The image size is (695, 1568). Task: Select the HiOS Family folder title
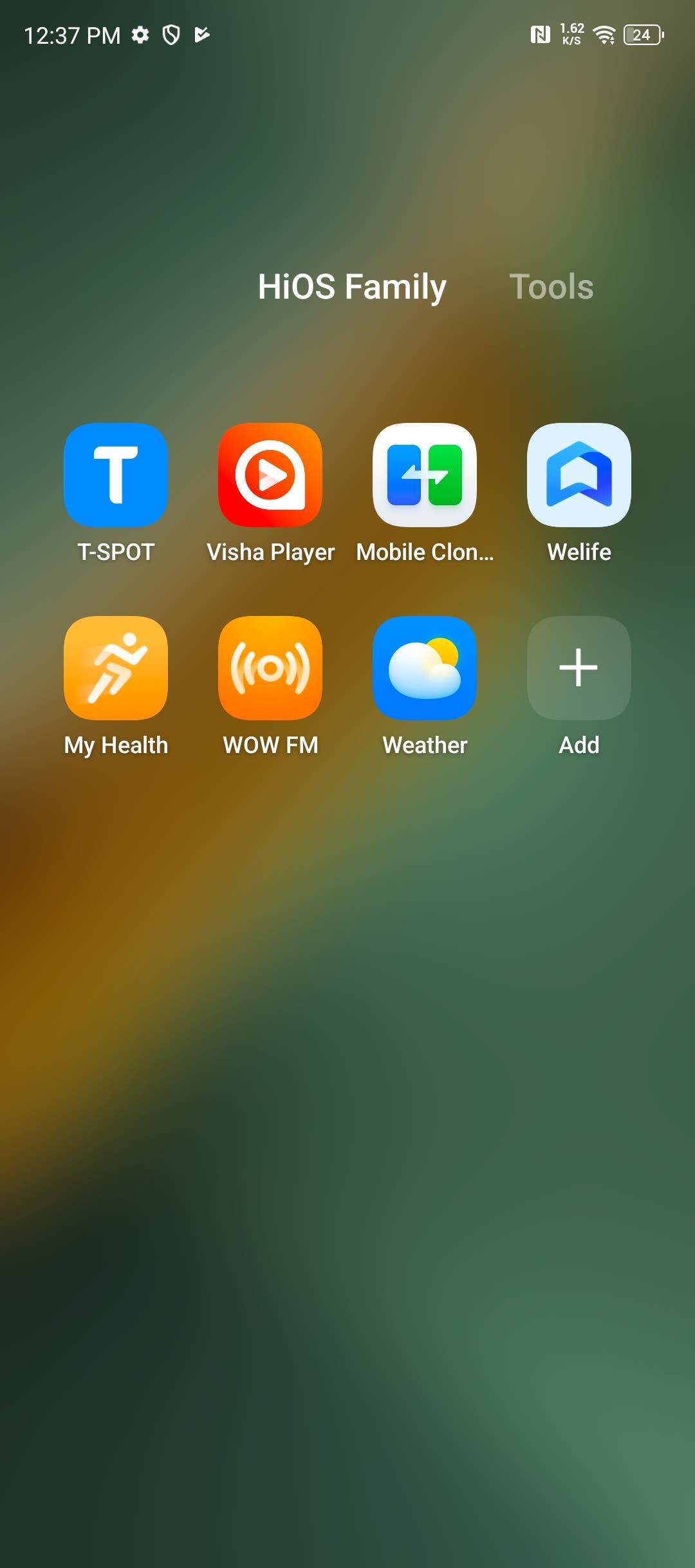coord(352,287)
